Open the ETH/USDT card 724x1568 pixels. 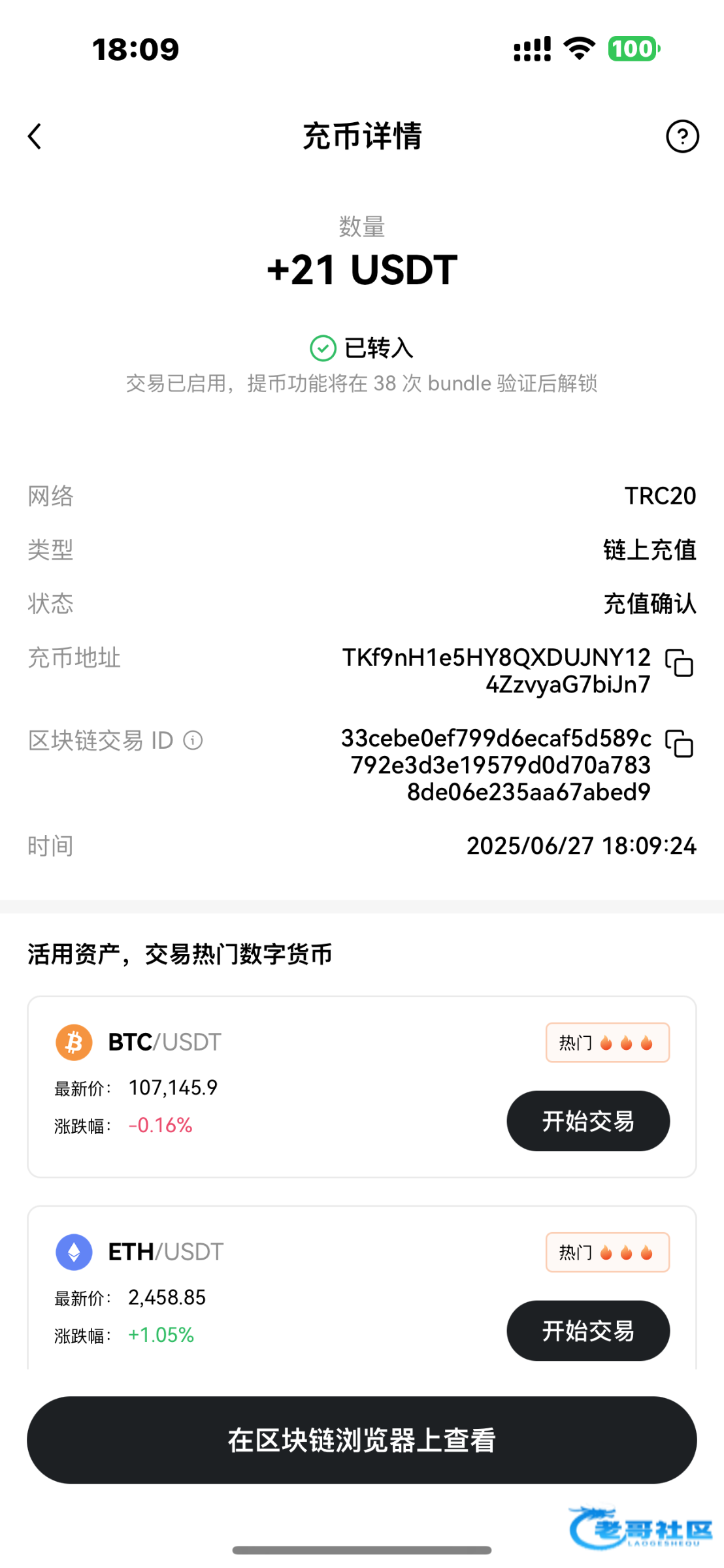[362, 1288]
